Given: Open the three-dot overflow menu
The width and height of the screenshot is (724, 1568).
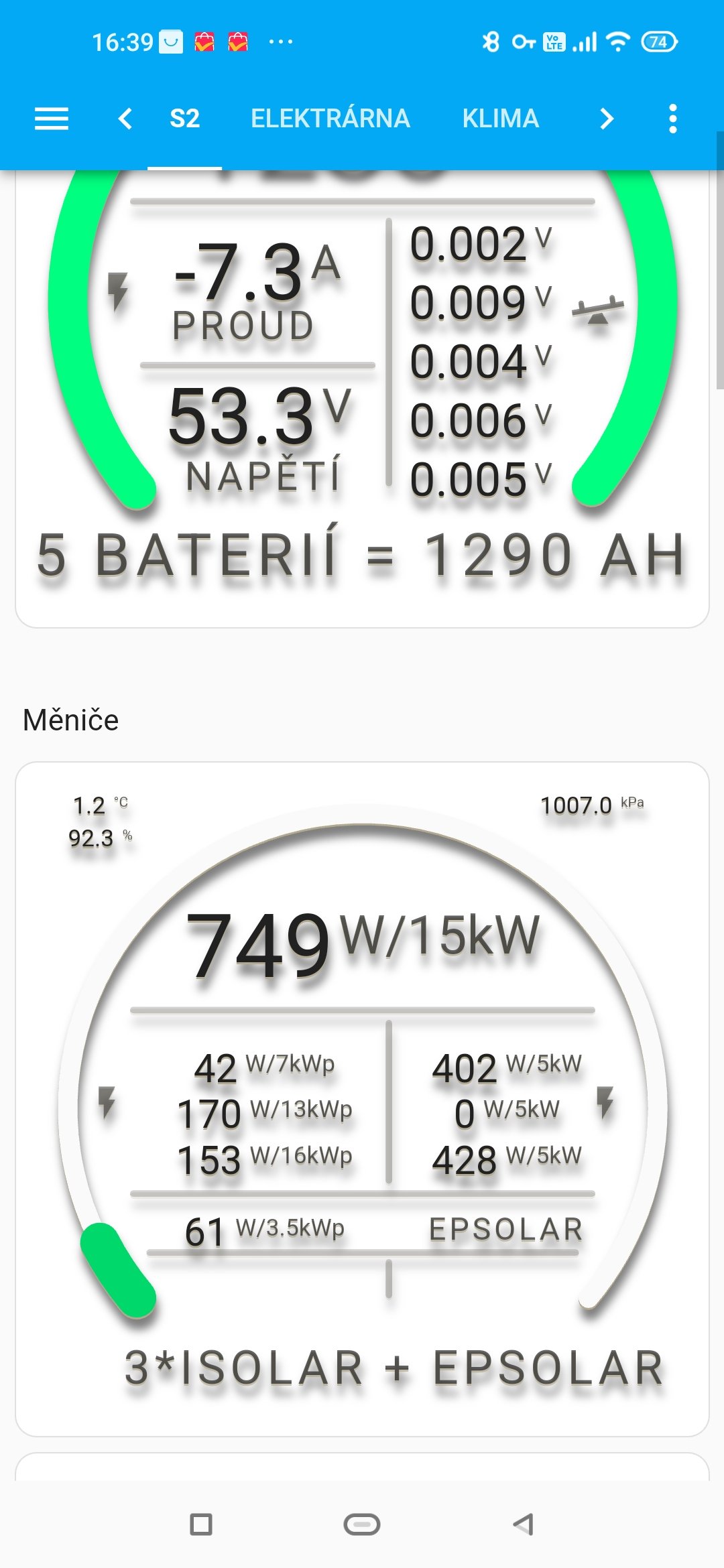Looking at the screenshot, I should pyautogui.click(x=673, y=119).
